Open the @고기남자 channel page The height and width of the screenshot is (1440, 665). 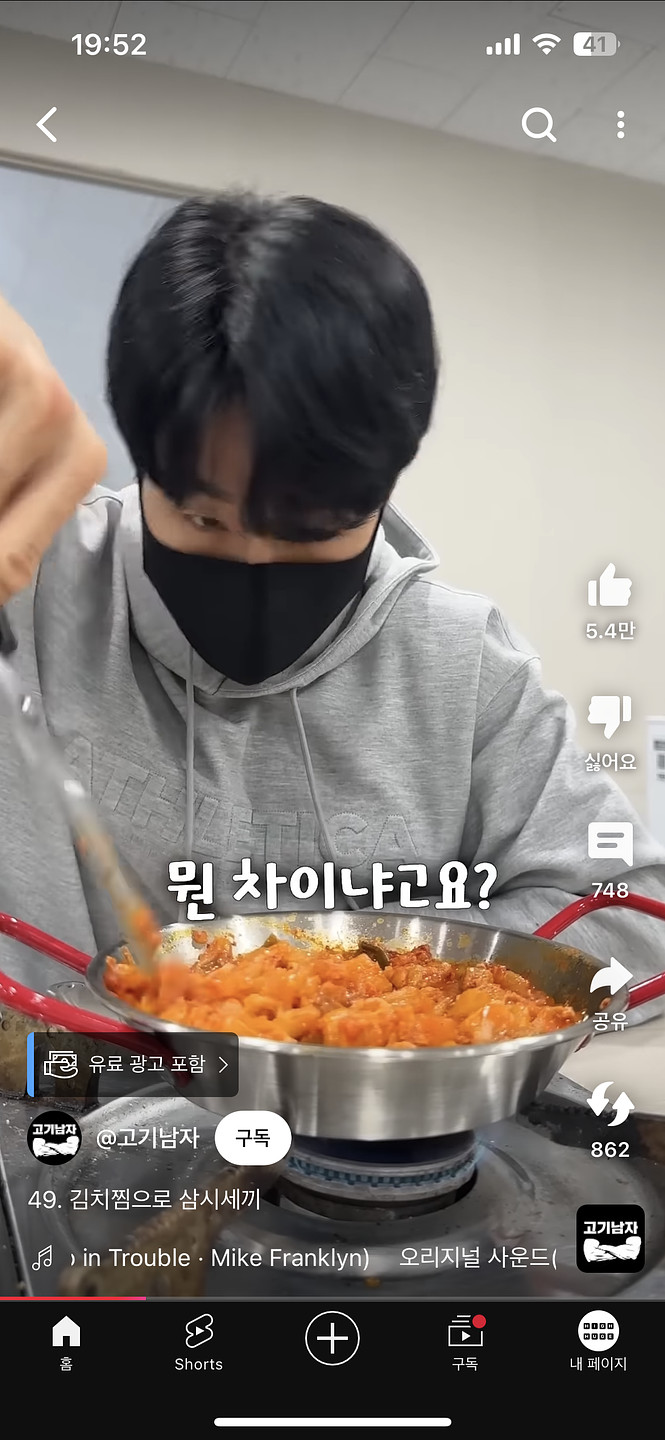pos(147,1137)
